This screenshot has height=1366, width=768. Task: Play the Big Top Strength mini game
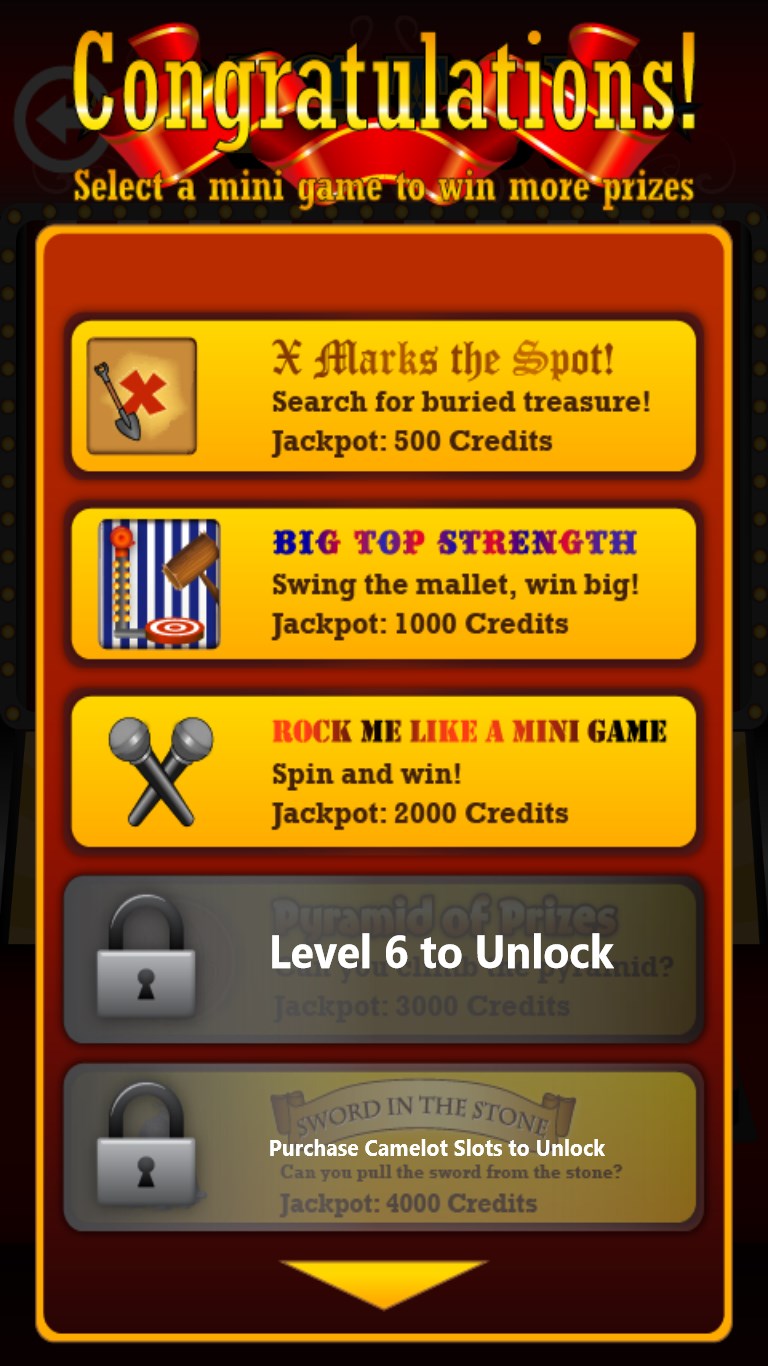point(384,584)
